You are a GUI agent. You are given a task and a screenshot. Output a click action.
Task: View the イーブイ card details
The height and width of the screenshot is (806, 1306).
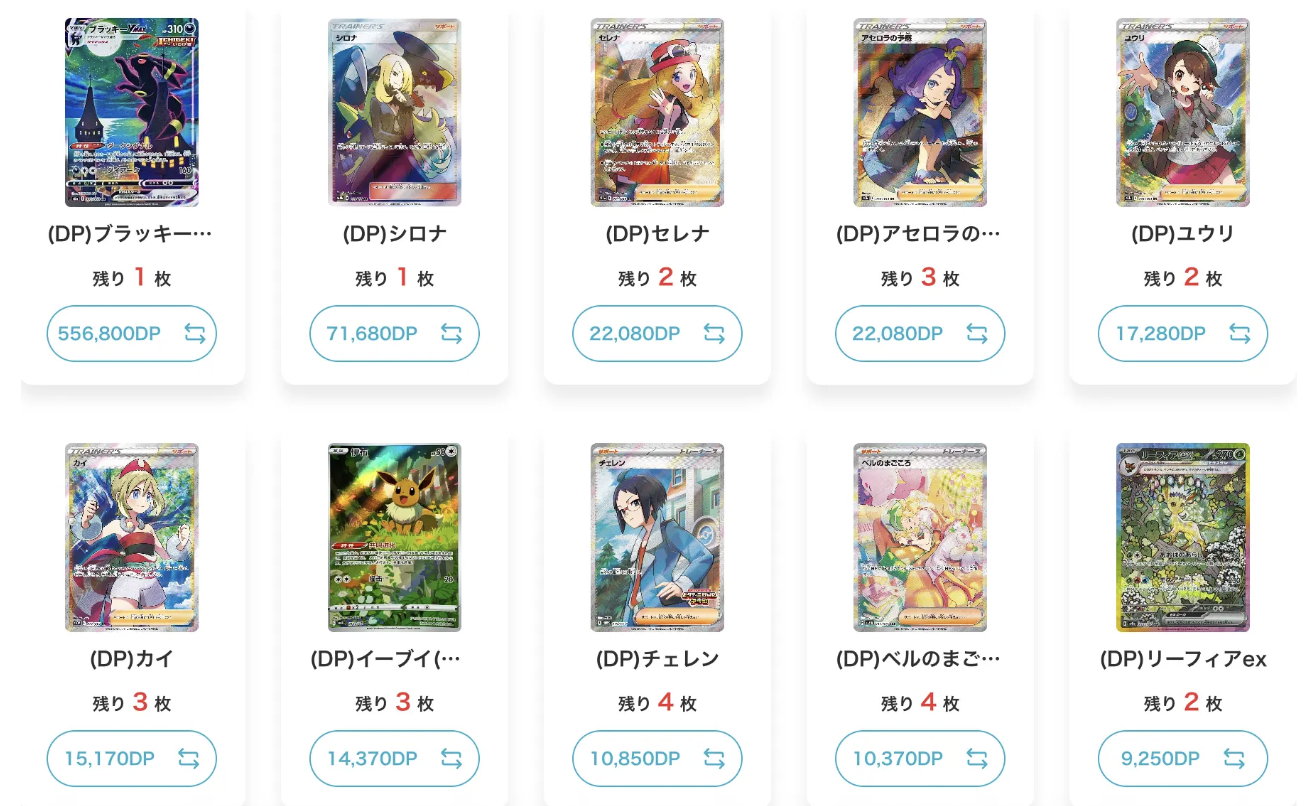click(x=395, y=537)
